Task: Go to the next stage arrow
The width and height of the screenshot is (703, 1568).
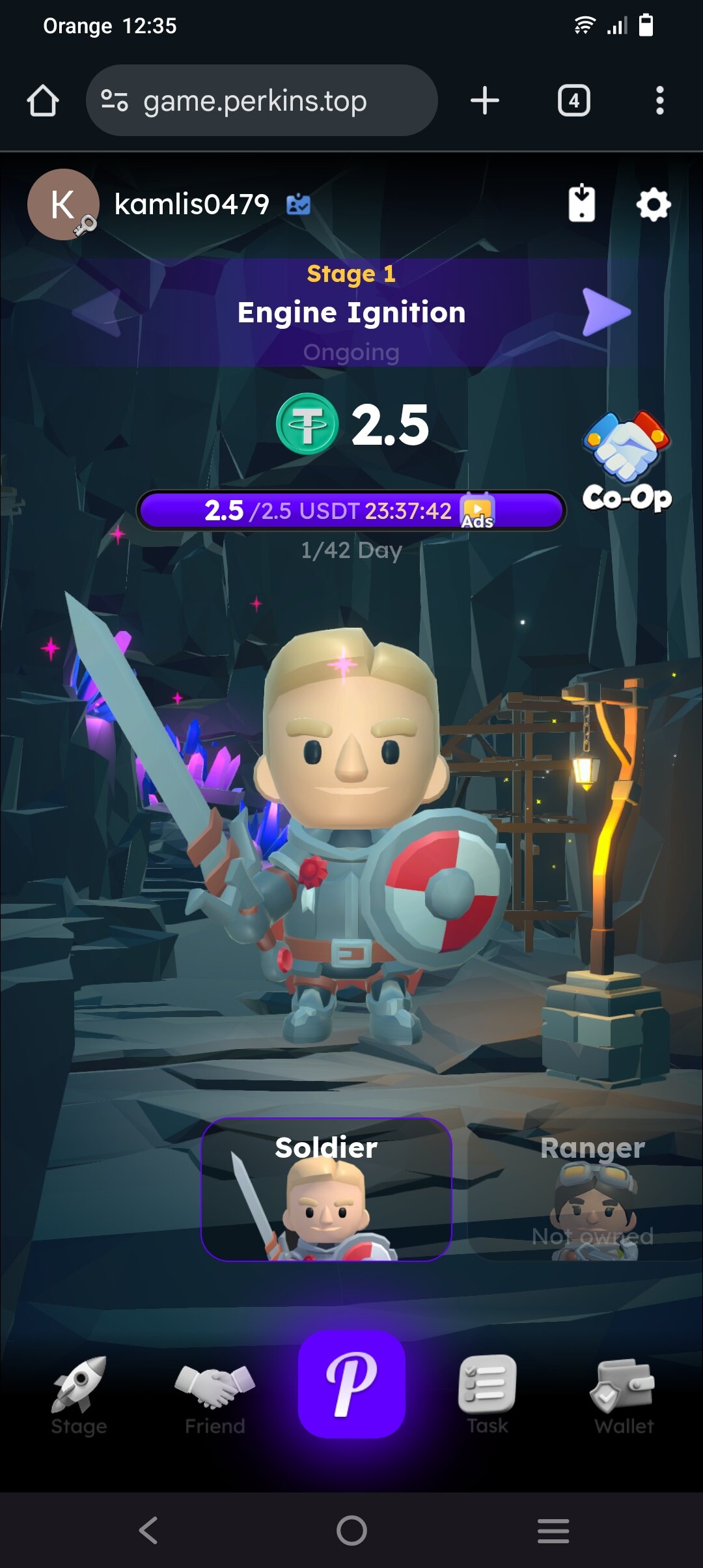Action: (x=606, y=313)
